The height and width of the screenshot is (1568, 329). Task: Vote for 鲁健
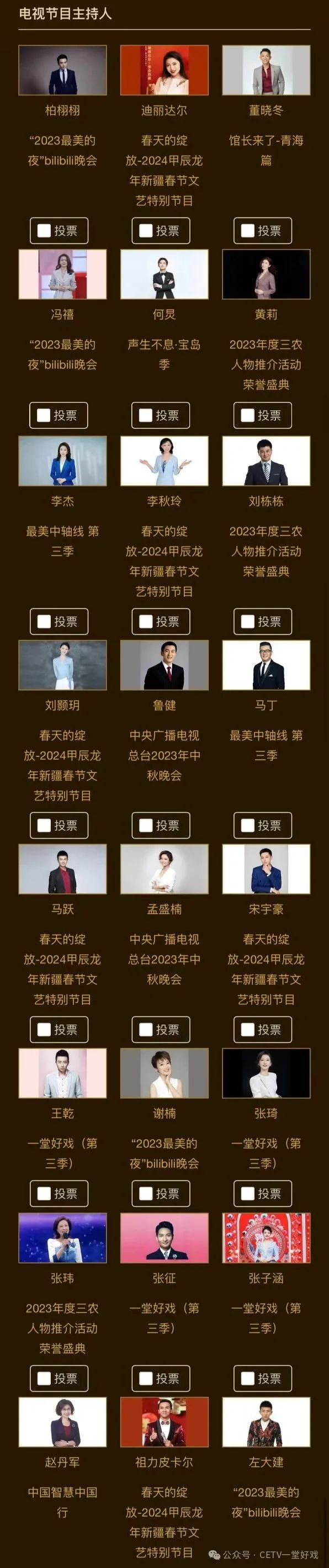pos(161,825)
